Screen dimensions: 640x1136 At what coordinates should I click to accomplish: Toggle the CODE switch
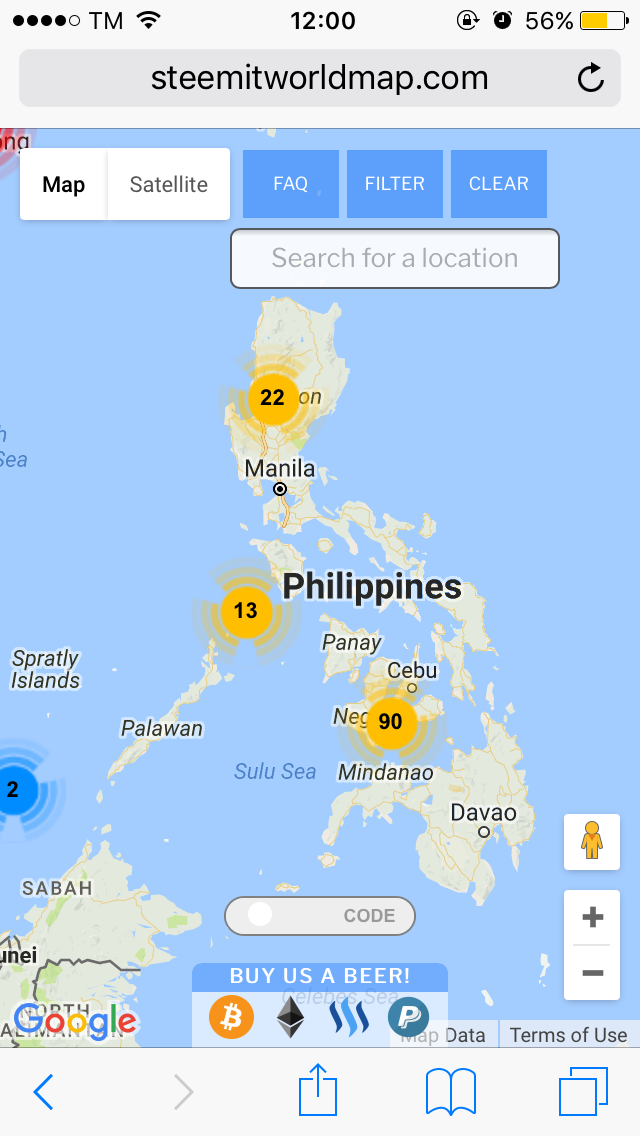point(320,915)
